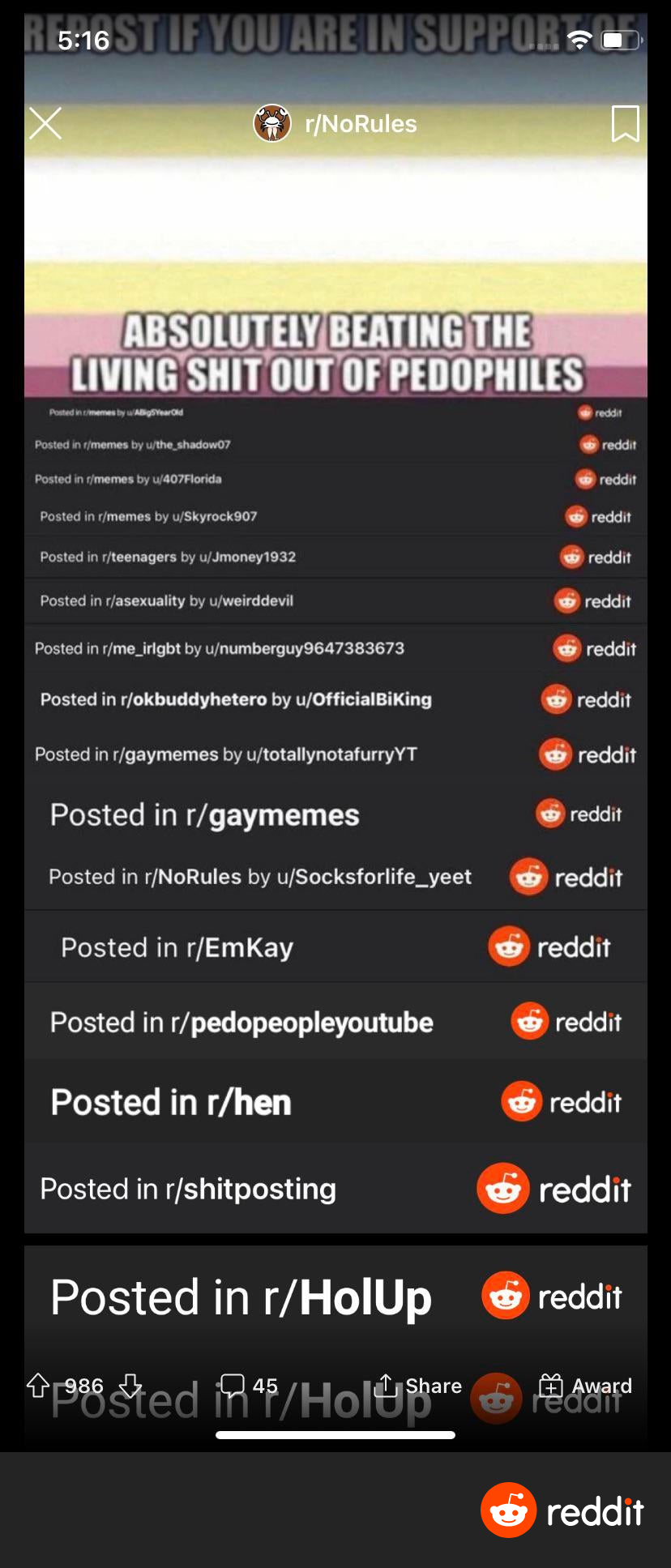This screenshot has height=1568, width=671.
Task: Share this post
Action: [x=418, y=1385]
